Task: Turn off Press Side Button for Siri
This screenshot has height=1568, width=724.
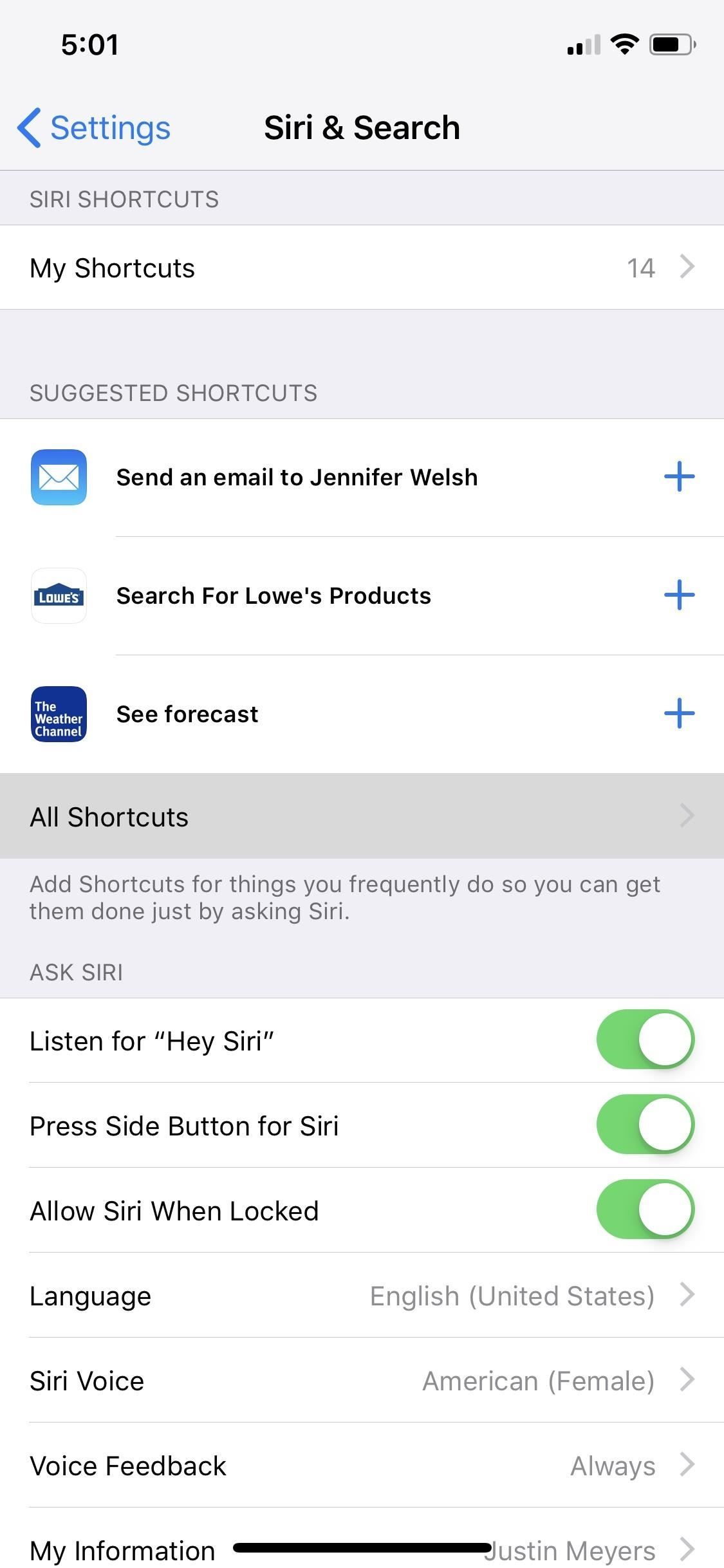Action: click(645, 1125)
